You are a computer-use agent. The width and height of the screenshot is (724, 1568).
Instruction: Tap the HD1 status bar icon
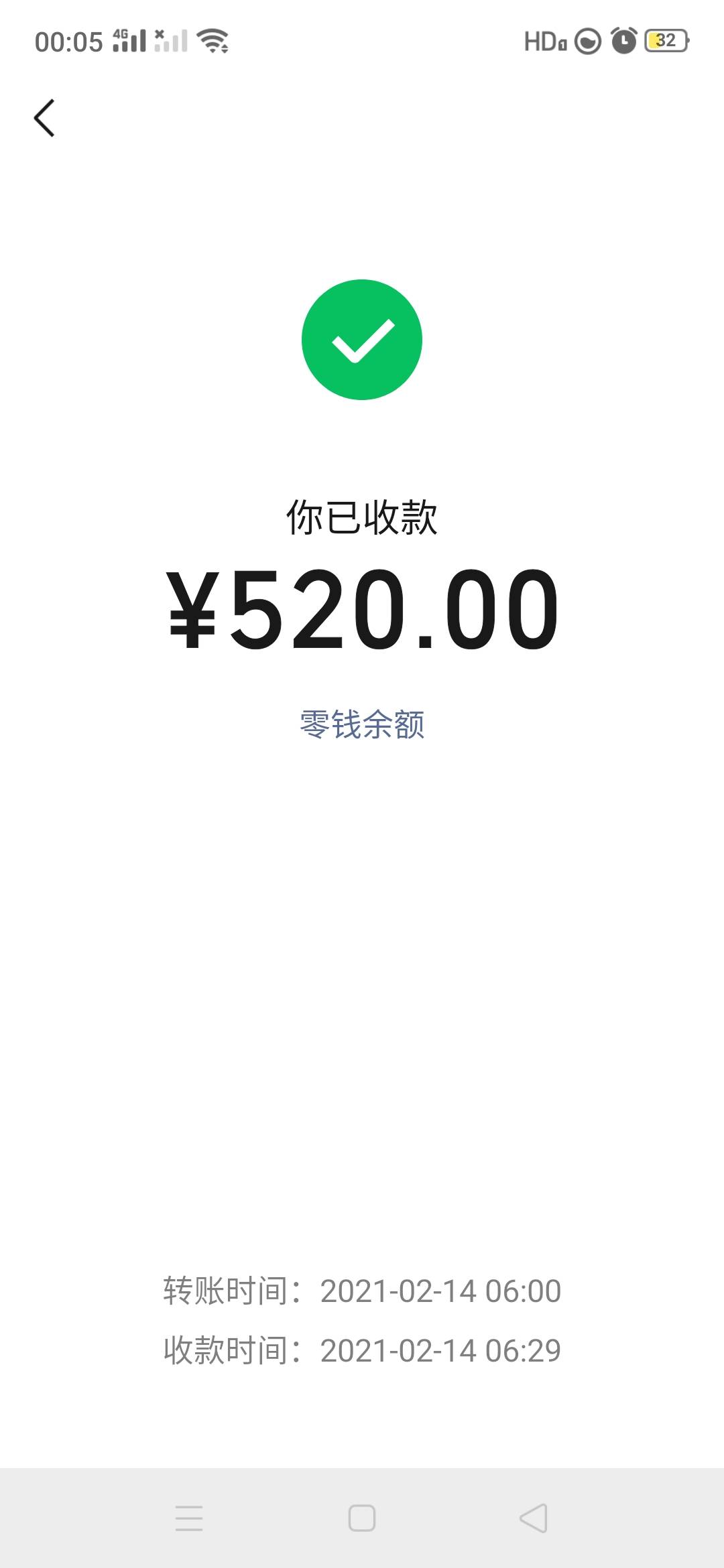coord(547,43)
